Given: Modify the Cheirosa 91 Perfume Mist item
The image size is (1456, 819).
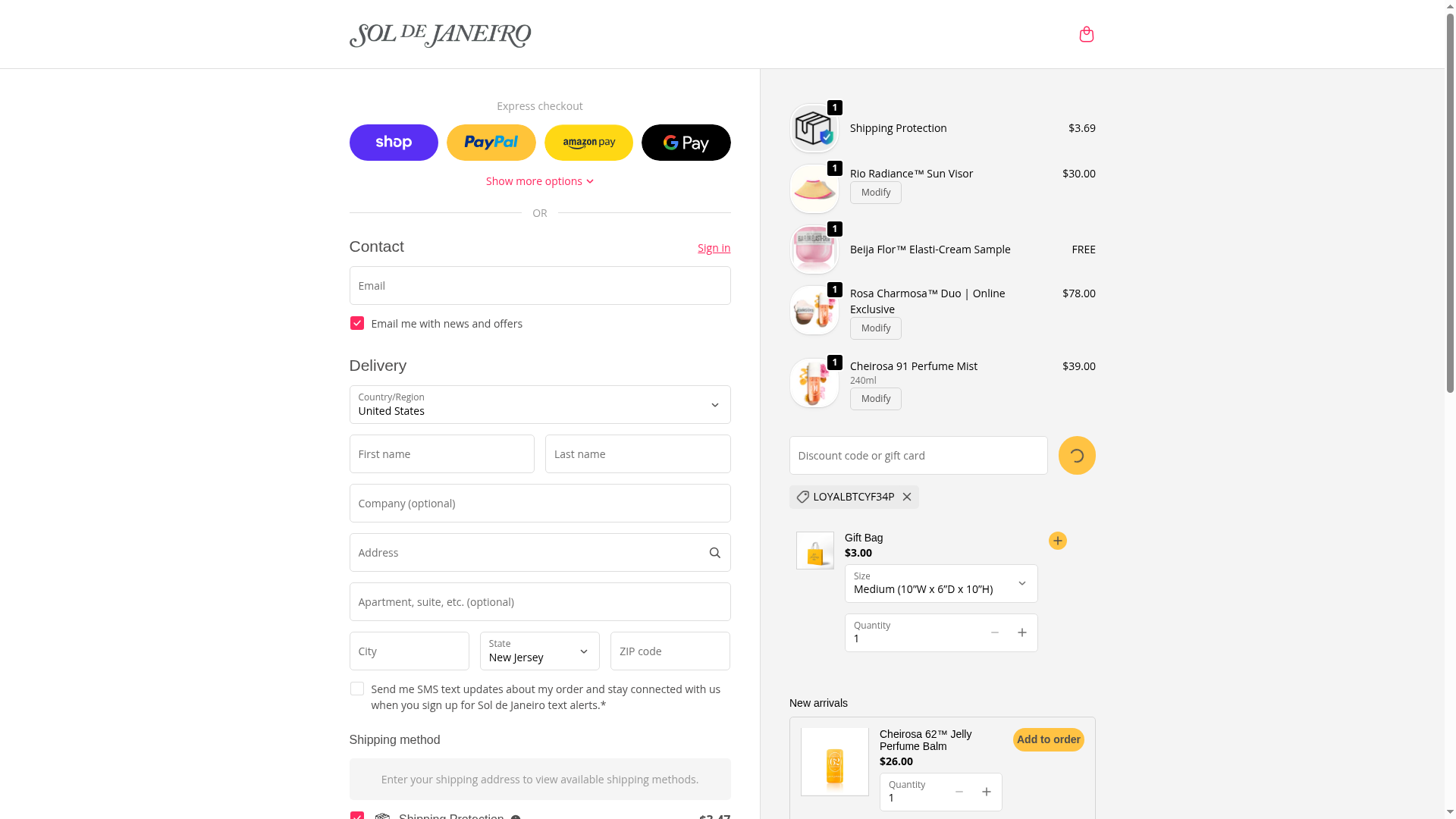Looking at the screenshot, I should 875,399.
